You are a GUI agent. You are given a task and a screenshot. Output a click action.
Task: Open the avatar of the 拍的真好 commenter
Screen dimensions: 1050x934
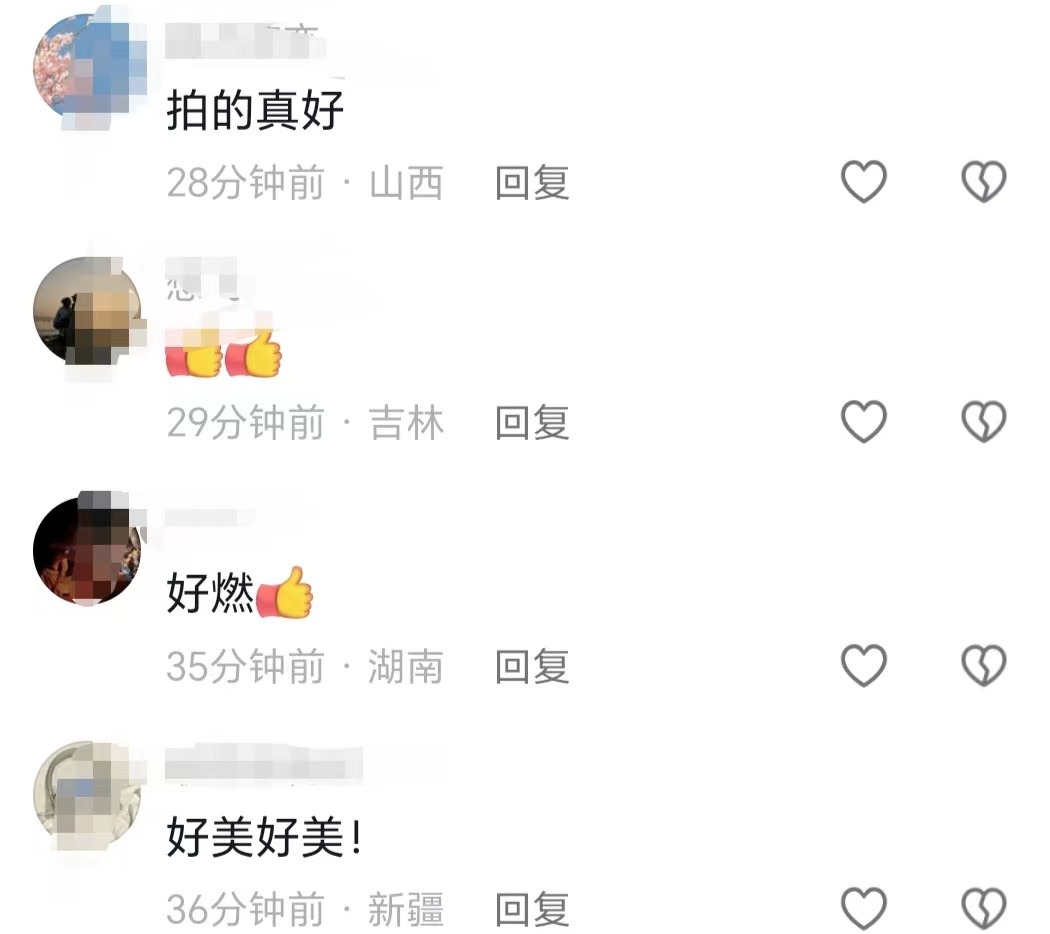(x=88, y=68)
